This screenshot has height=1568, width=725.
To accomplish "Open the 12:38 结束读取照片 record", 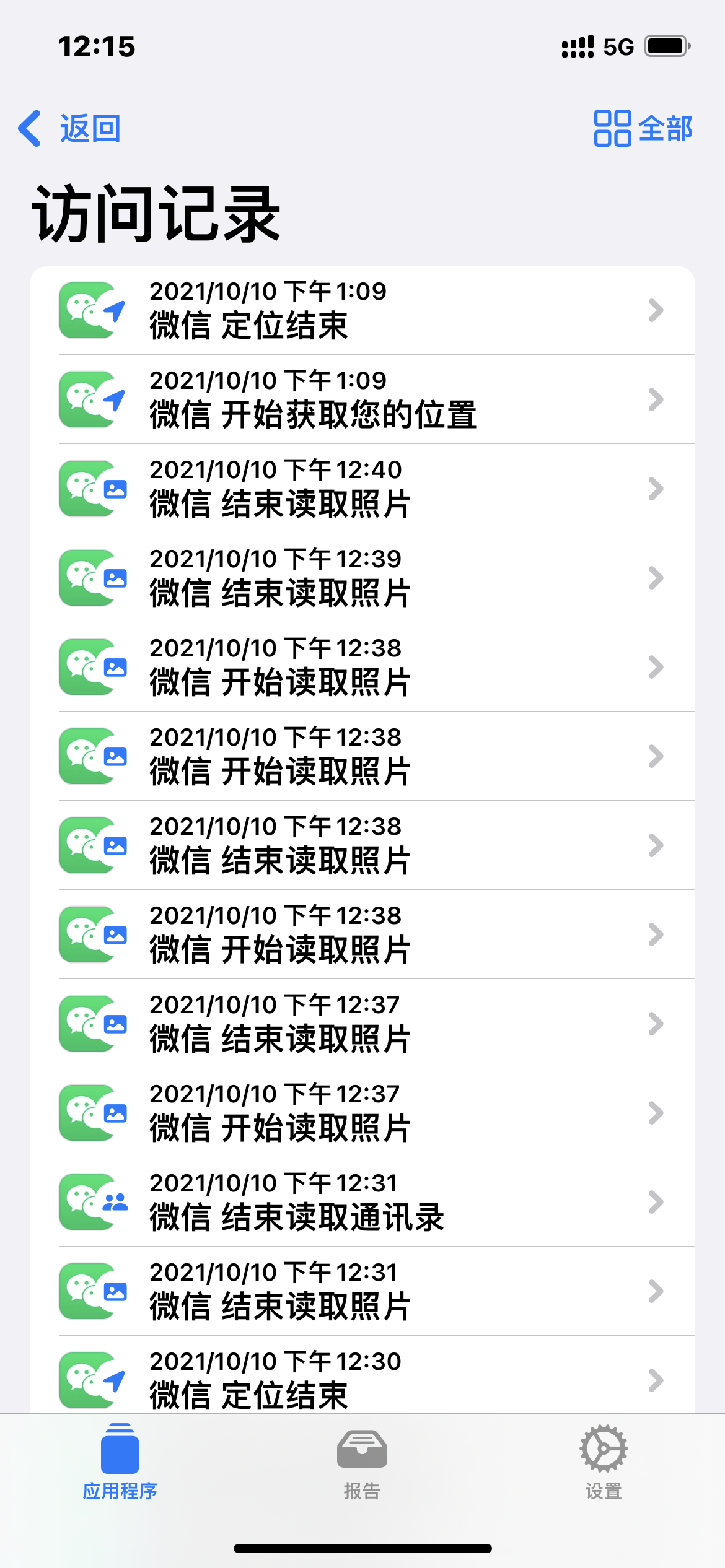I will pos(362,845).
